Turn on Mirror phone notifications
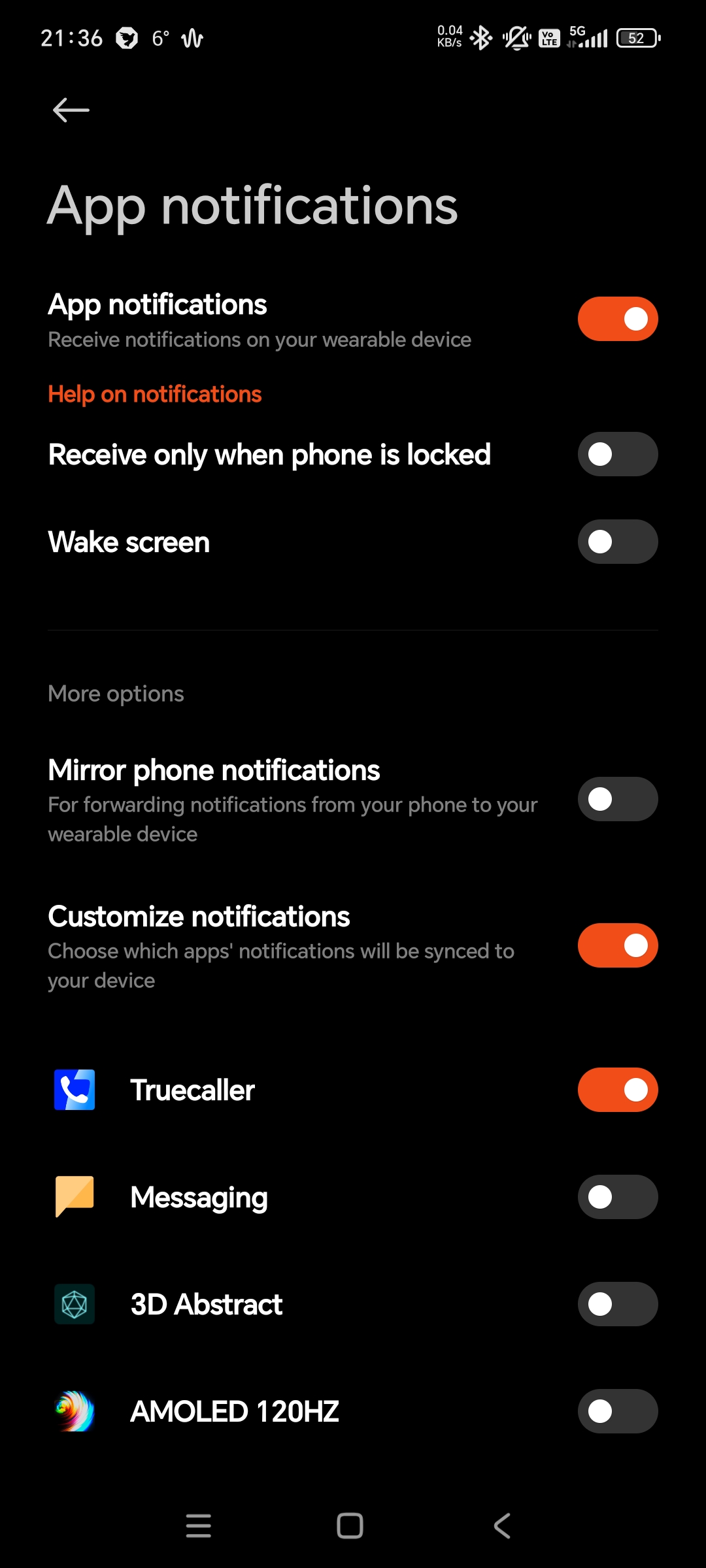706x1568 pixels. coord(618,799)
